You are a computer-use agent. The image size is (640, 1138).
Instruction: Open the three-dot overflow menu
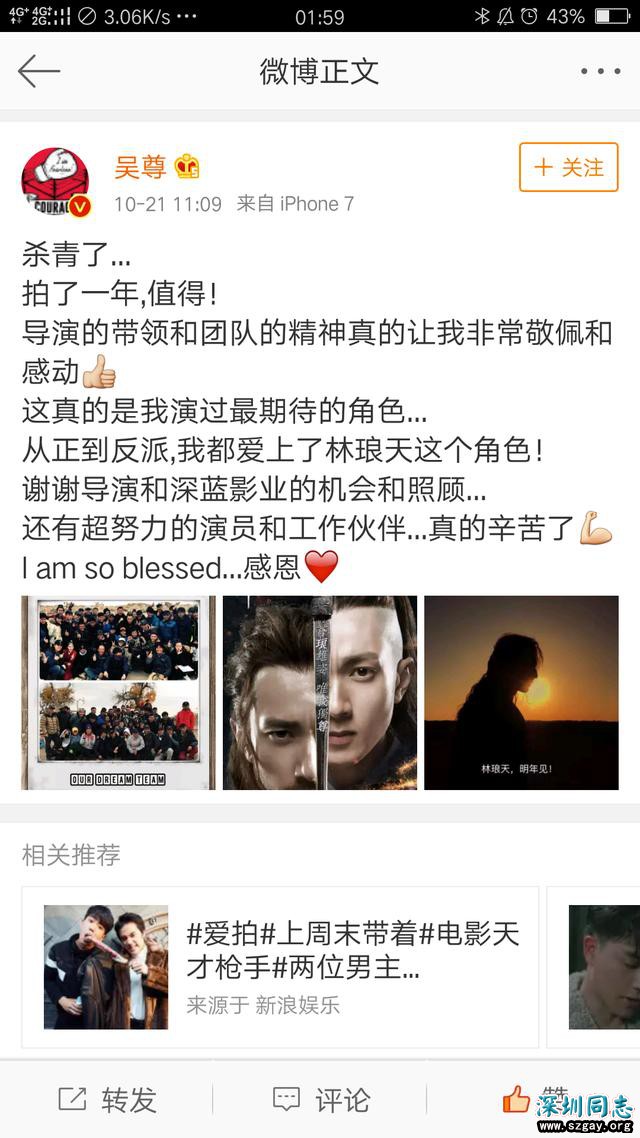click(x=600, y=71)
